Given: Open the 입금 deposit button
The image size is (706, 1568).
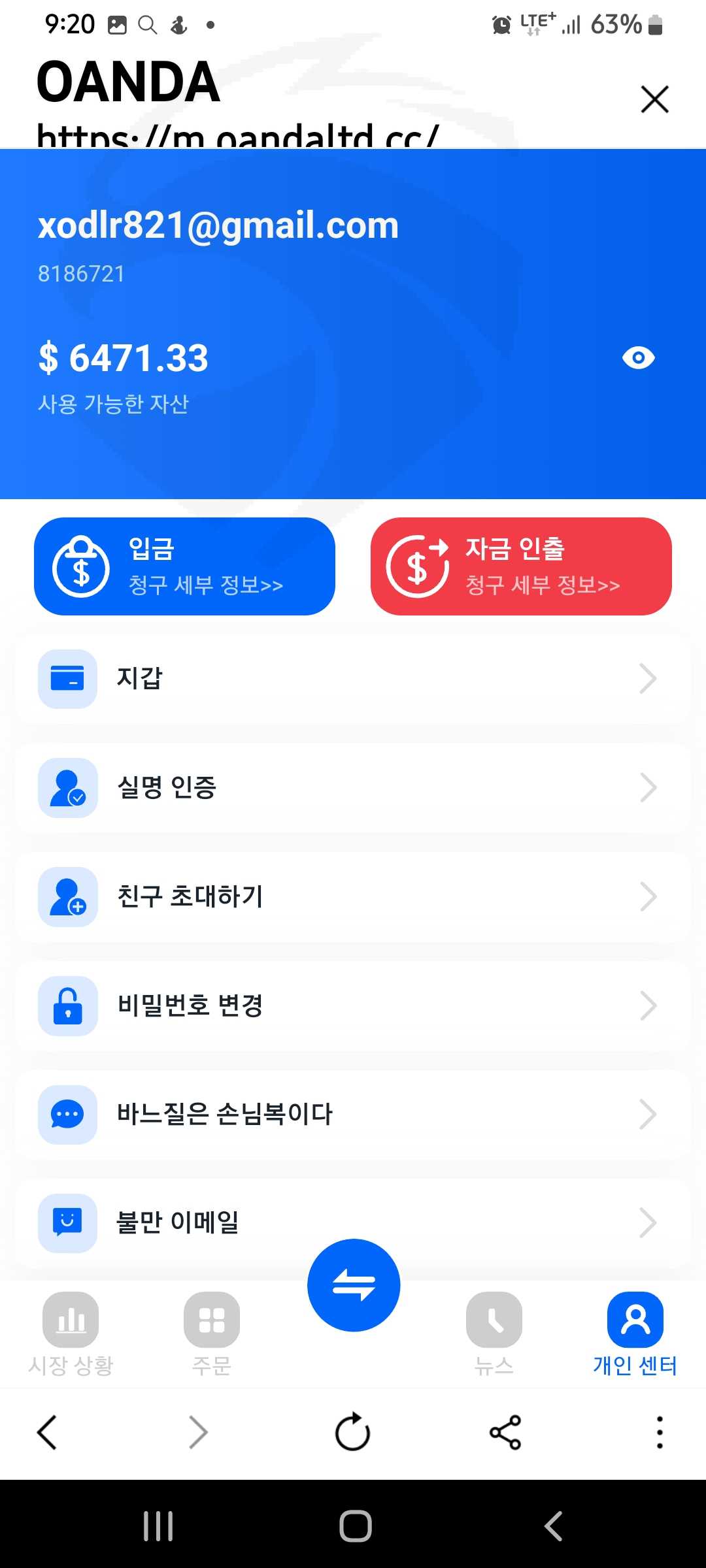Looking at the screenshot, I should coord(184,566).
